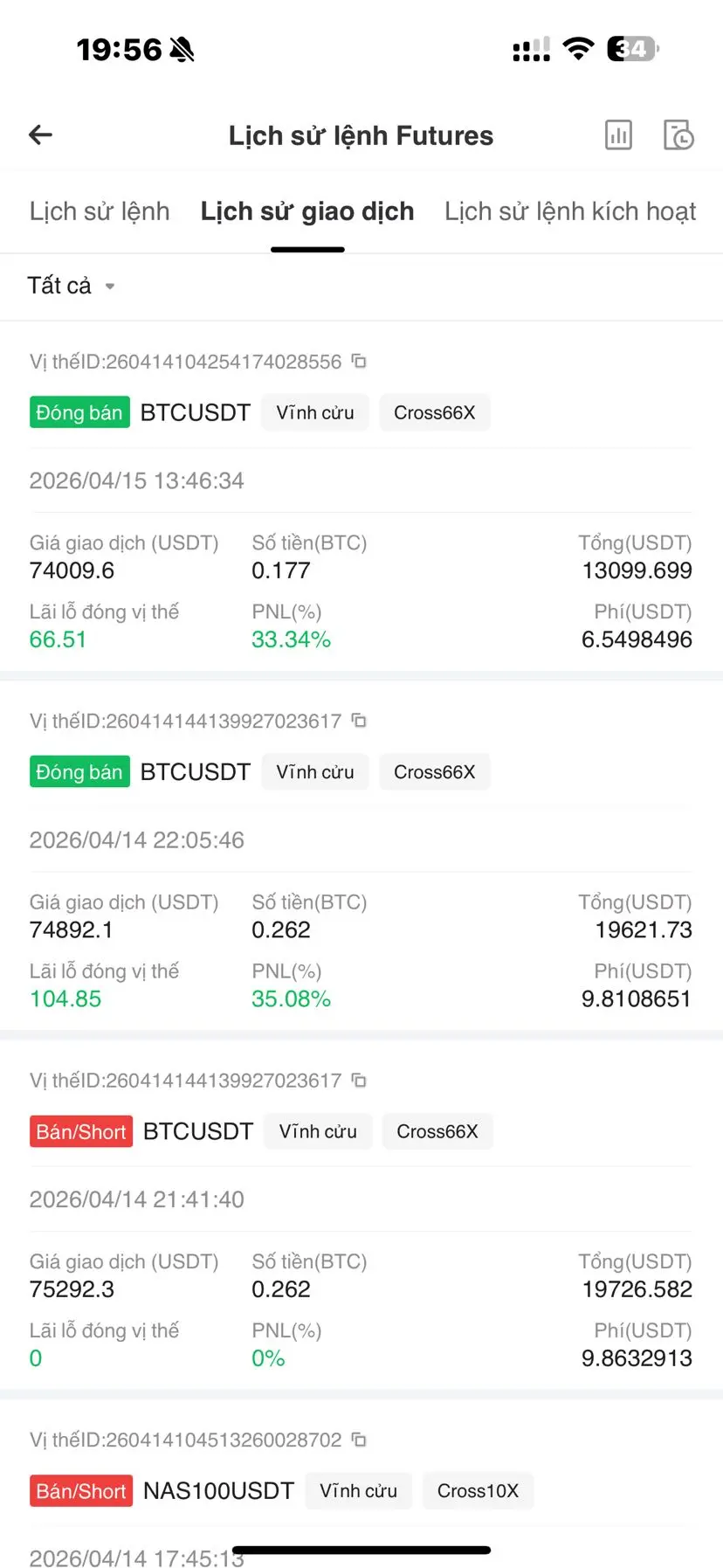Screen dimensions: 723x1568
Task: Copy position ID ending in 028556
Action: click(359, 361)
